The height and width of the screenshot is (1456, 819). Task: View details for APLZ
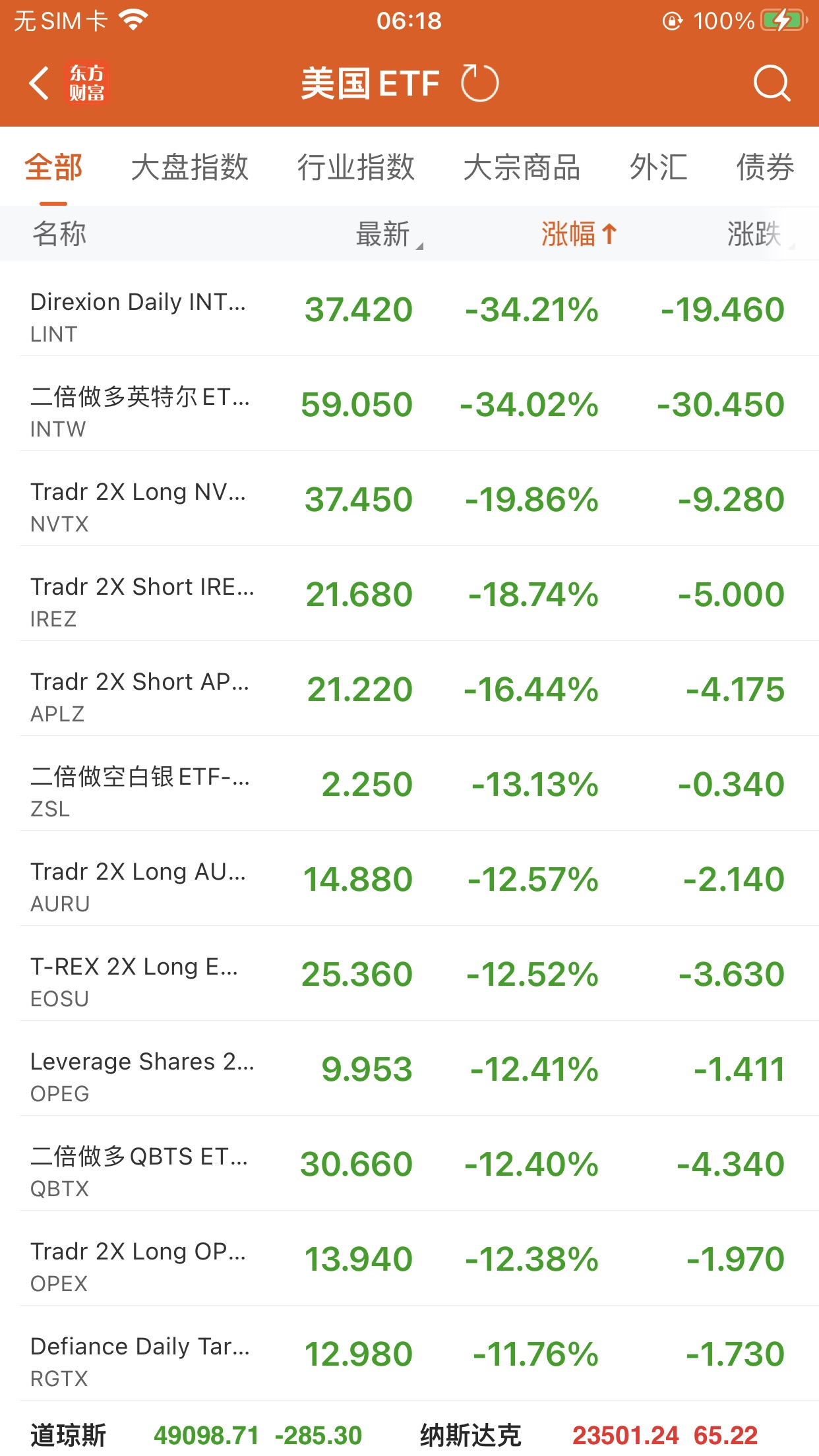pos(409,689)
